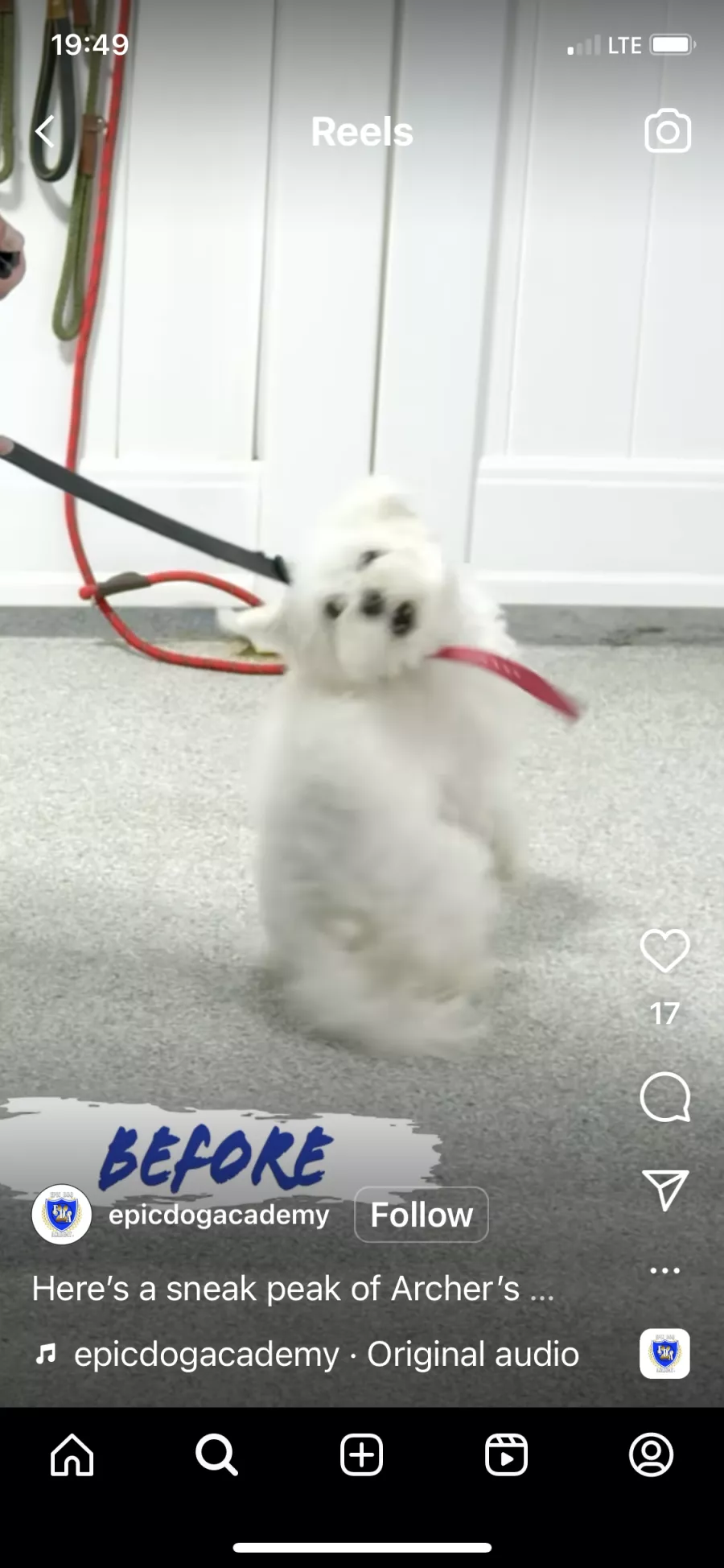Share the reel via the paper plane icon

[x=664, y=1190]
